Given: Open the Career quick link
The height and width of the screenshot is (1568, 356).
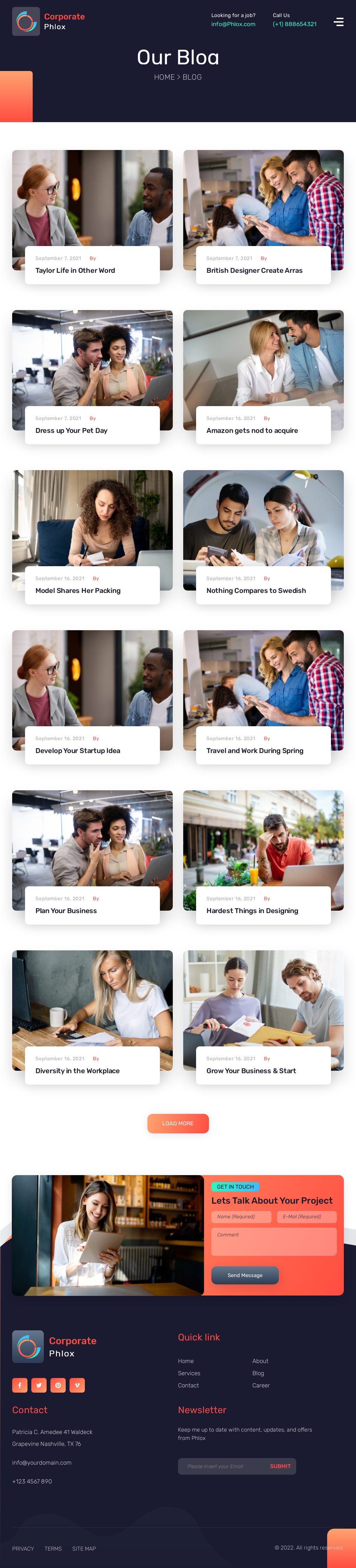Looking at the screenshot, I should (260, 1385).
